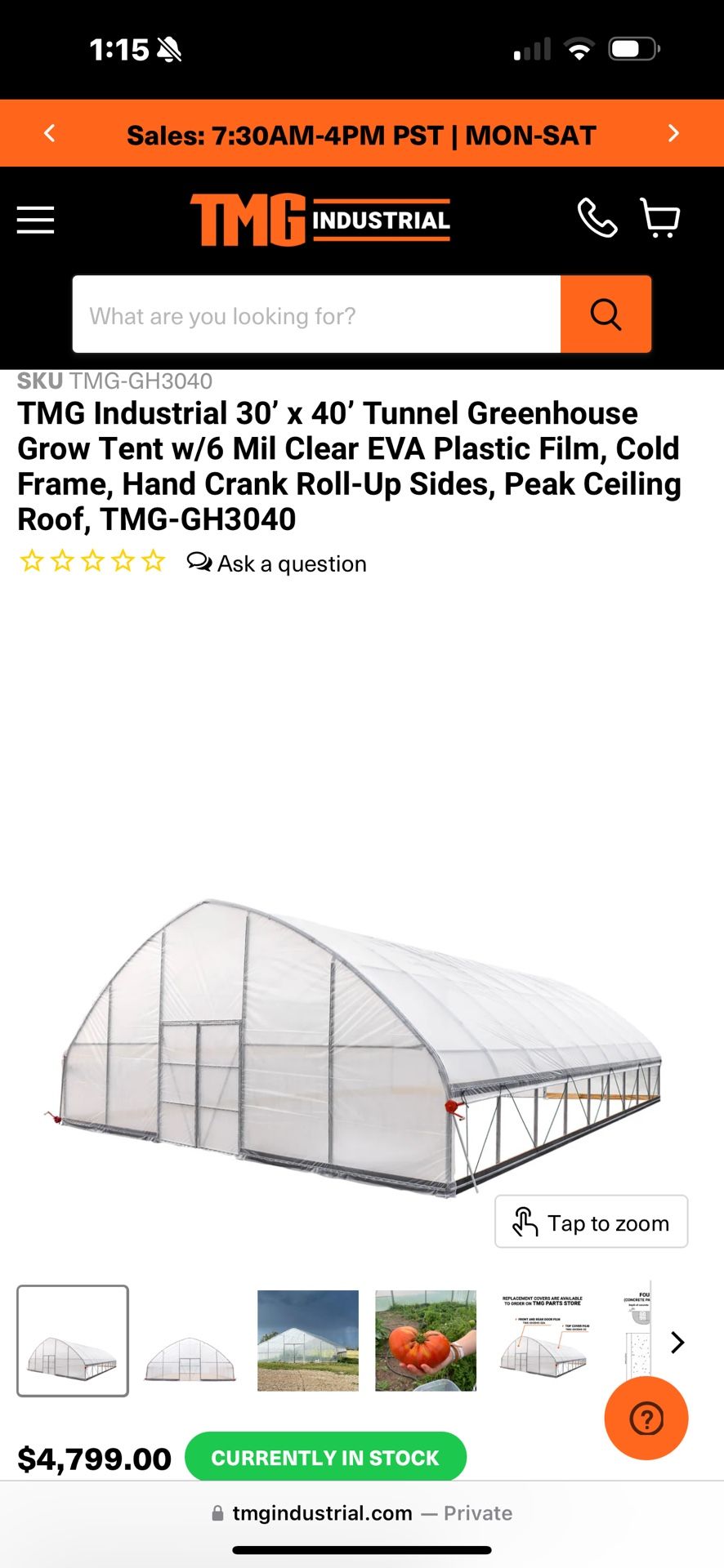Tap the TMG Industrial logo to go home

pyautogui.click(x=320, y=220)
